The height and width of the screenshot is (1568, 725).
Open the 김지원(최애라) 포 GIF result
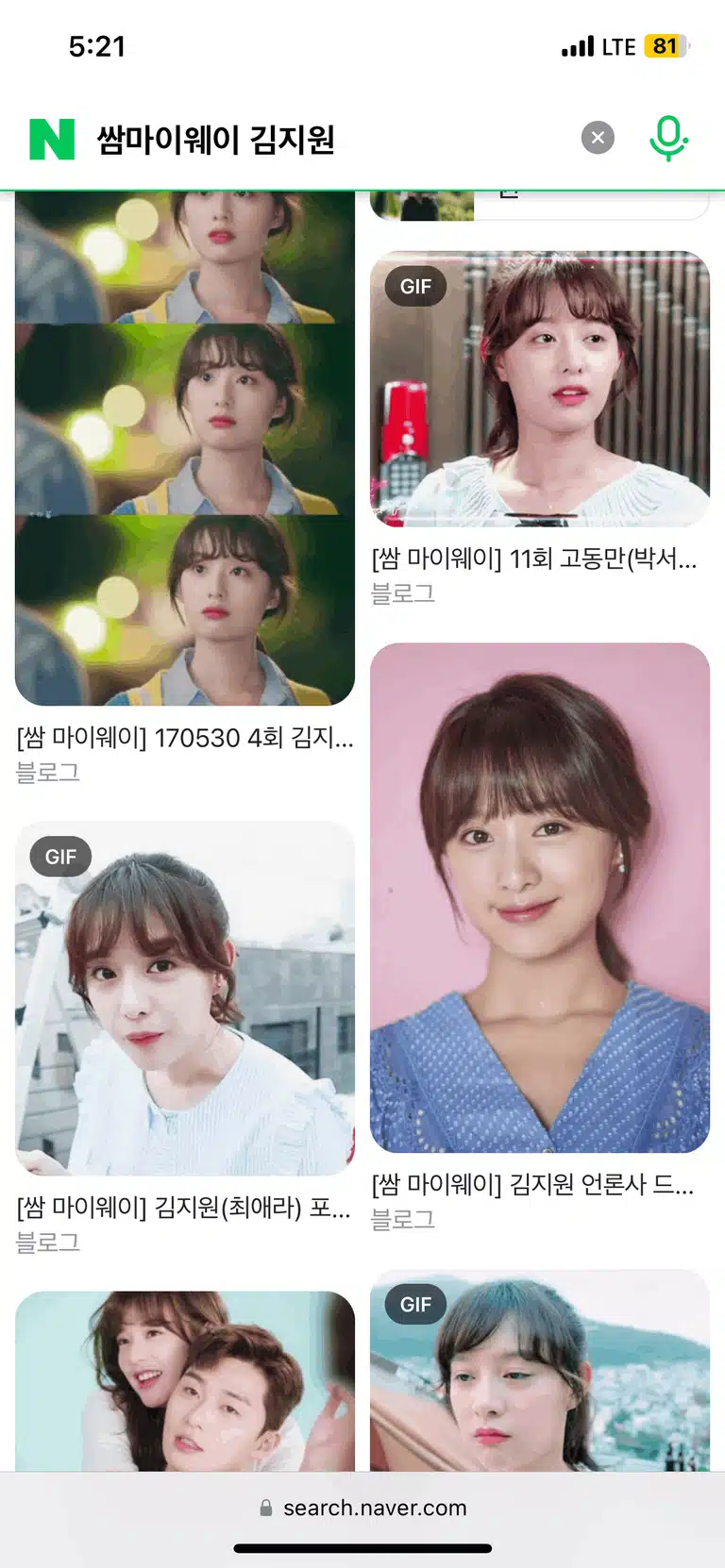pos(185,998)
